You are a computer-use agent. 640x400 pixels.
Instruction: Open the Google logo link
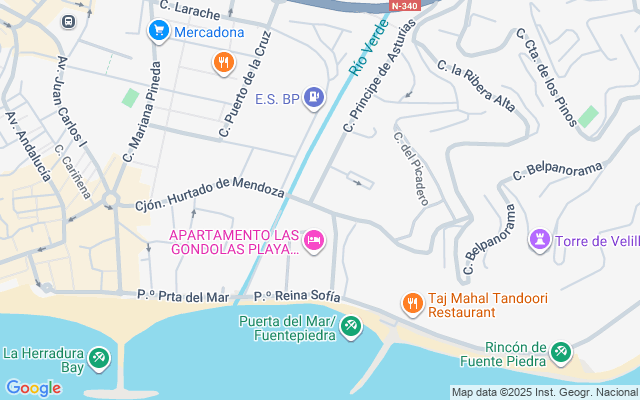click(33, 388)
